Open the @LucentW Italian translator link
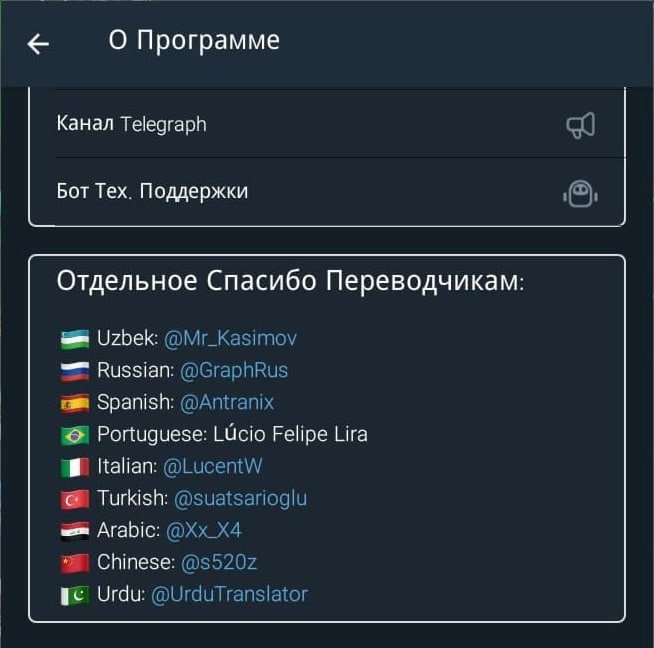The width and height of the screenshot is (654, 648). (x=212, y=466)
